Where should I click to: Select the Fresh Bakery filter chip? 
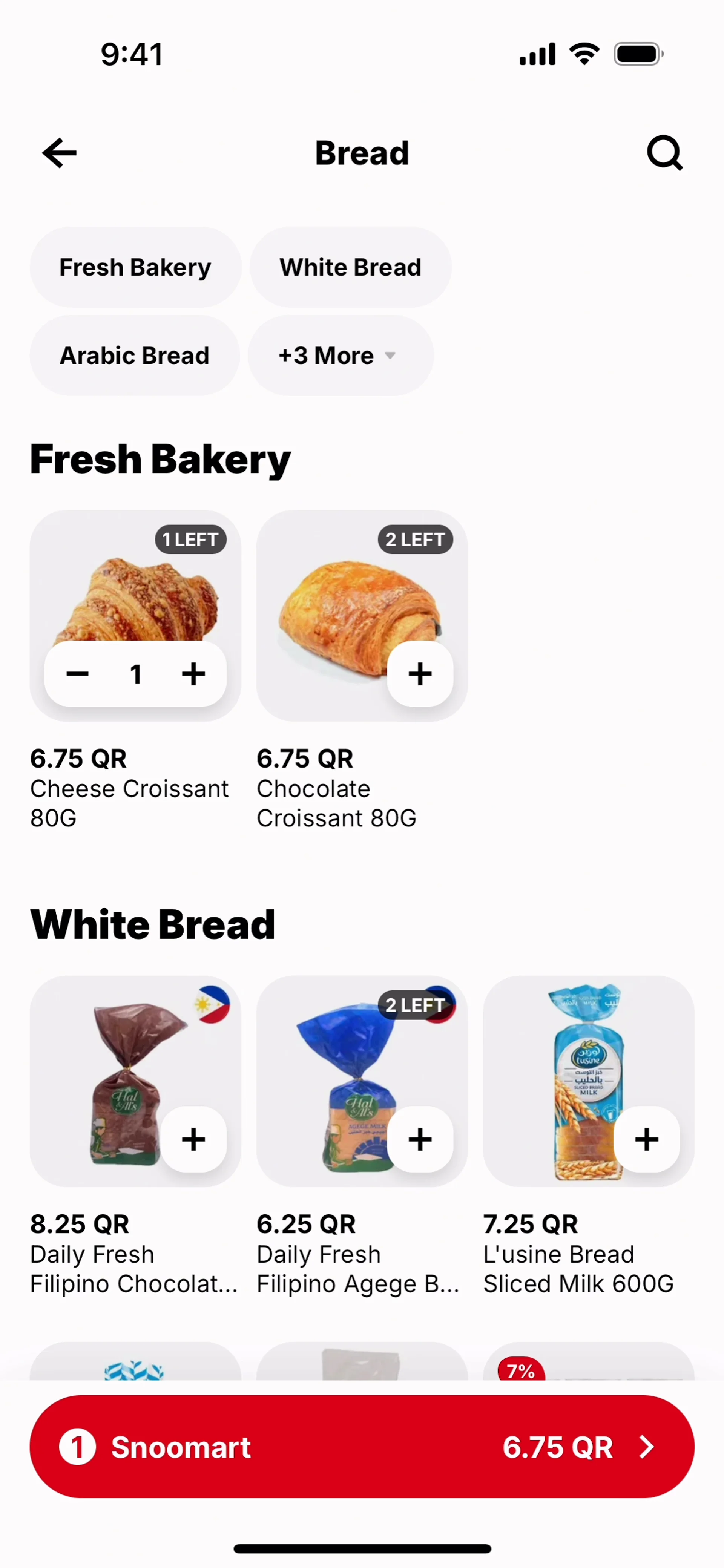coord(135,267)
